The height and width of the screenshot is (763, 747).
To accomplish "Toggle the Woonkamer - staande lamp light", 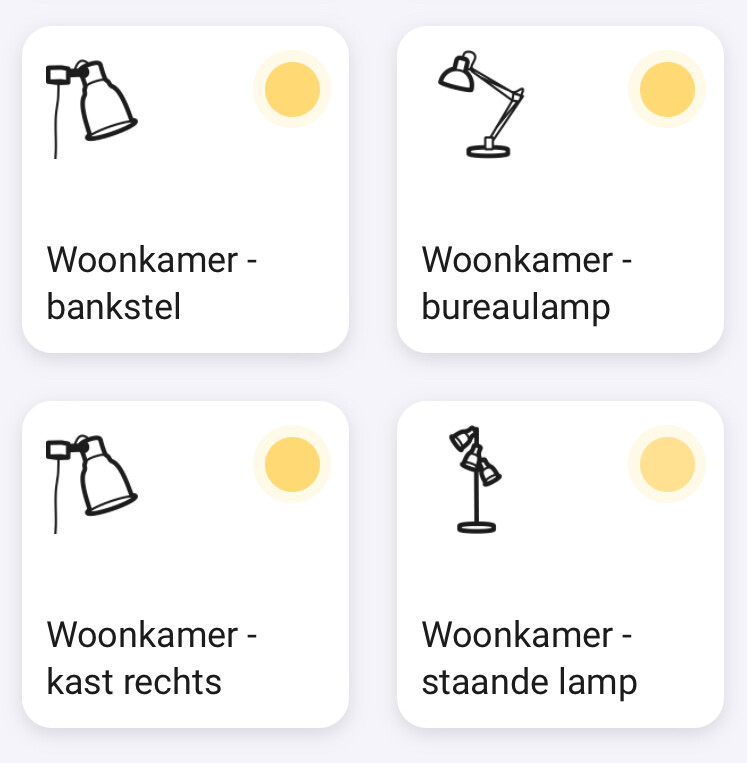I will [667, 465].
